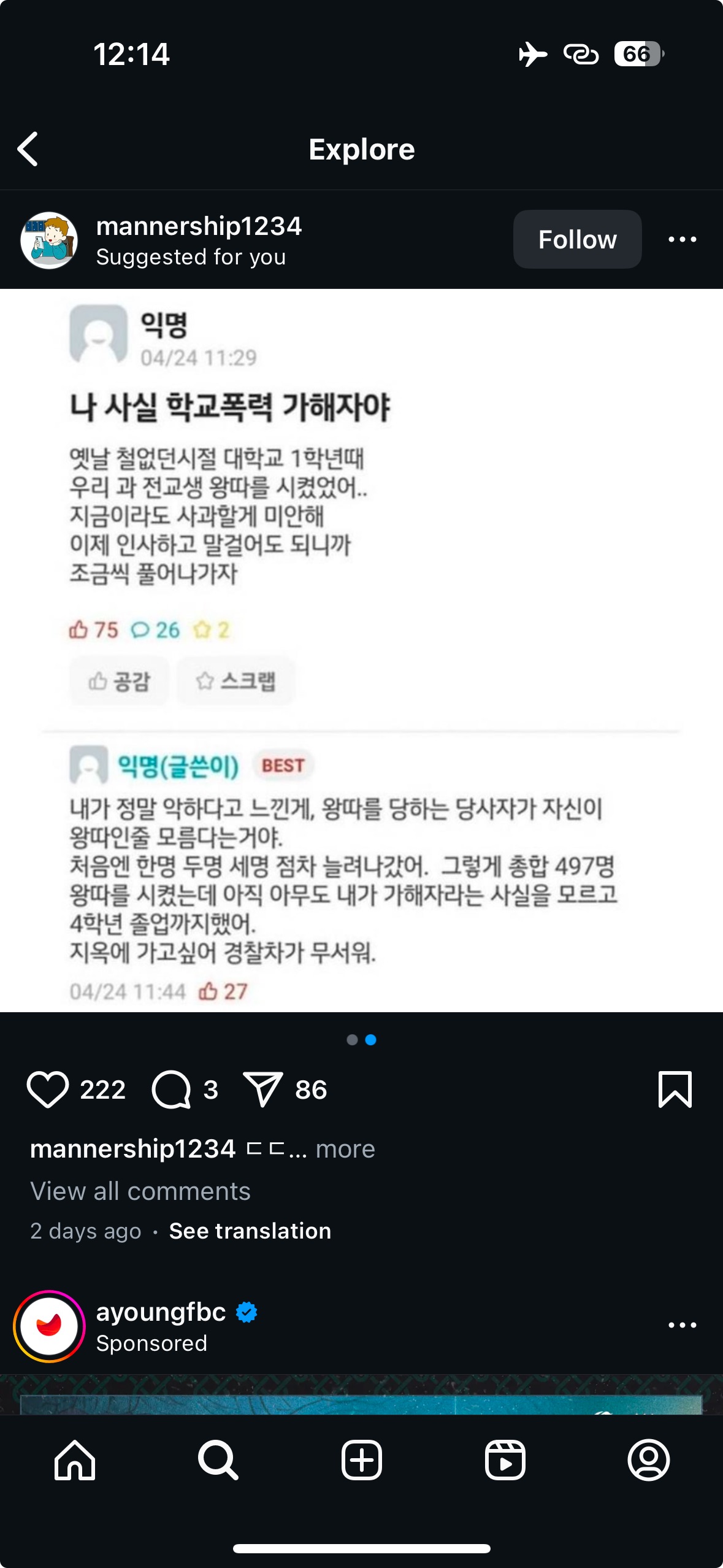The image size is (723, 1568).
Task: Like the mannership1234 post
Action: click(x=47, y=1090)
